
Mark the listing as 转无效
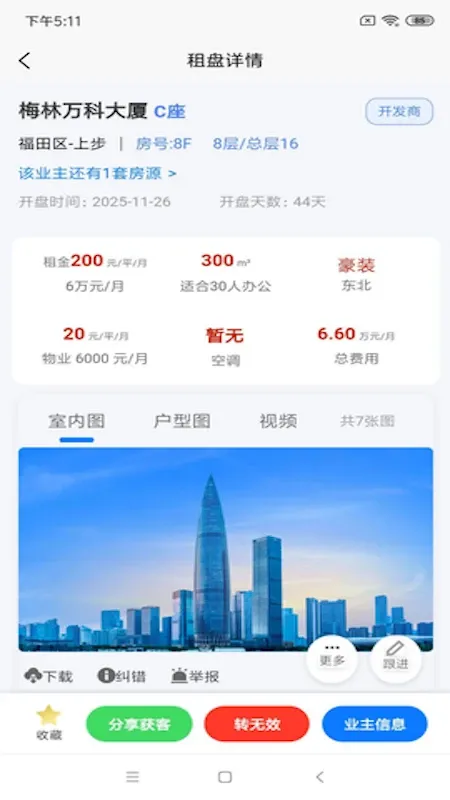[257, 724]
